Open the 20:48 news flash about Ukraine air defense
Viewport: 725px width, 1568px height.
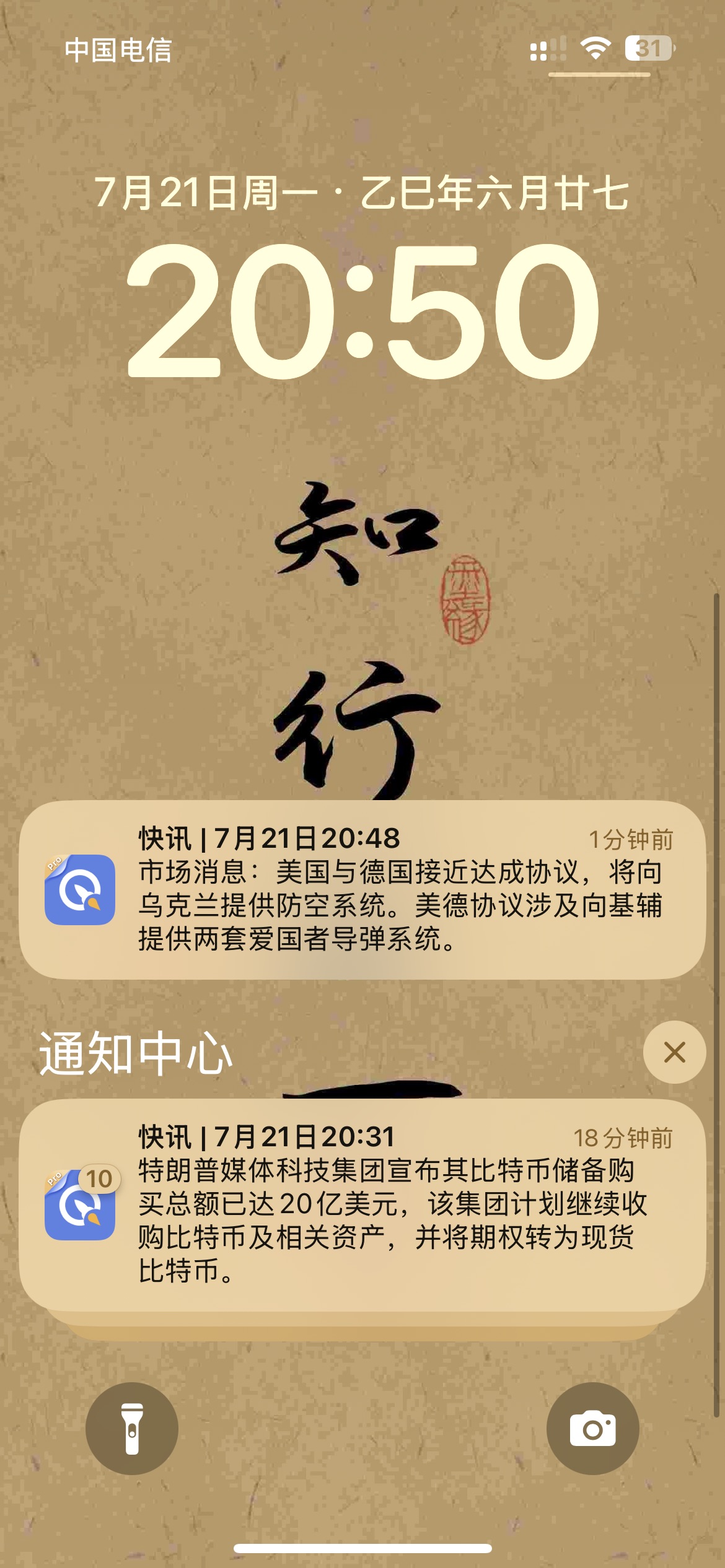pos(362,889)
